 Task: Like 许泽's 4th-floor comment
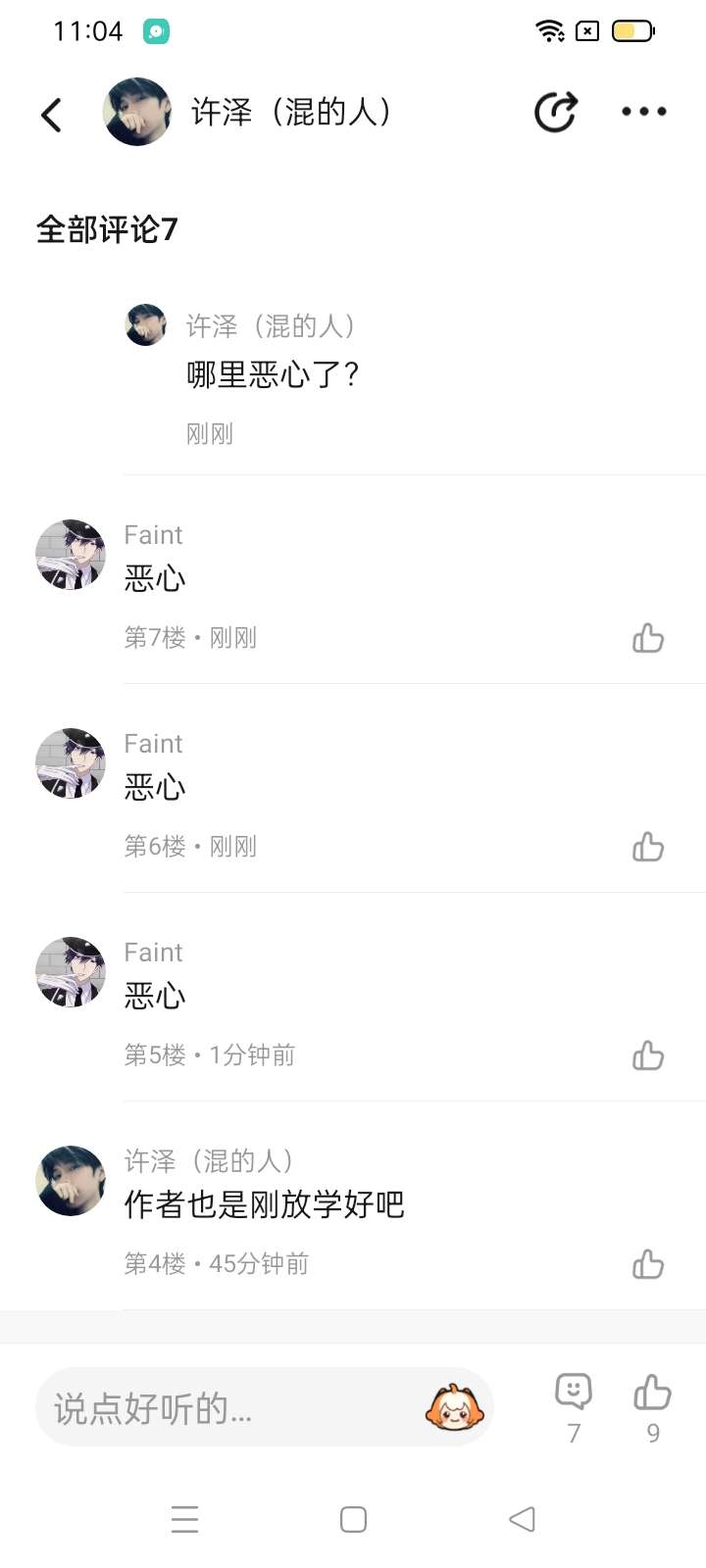(x=648, y=1264)
